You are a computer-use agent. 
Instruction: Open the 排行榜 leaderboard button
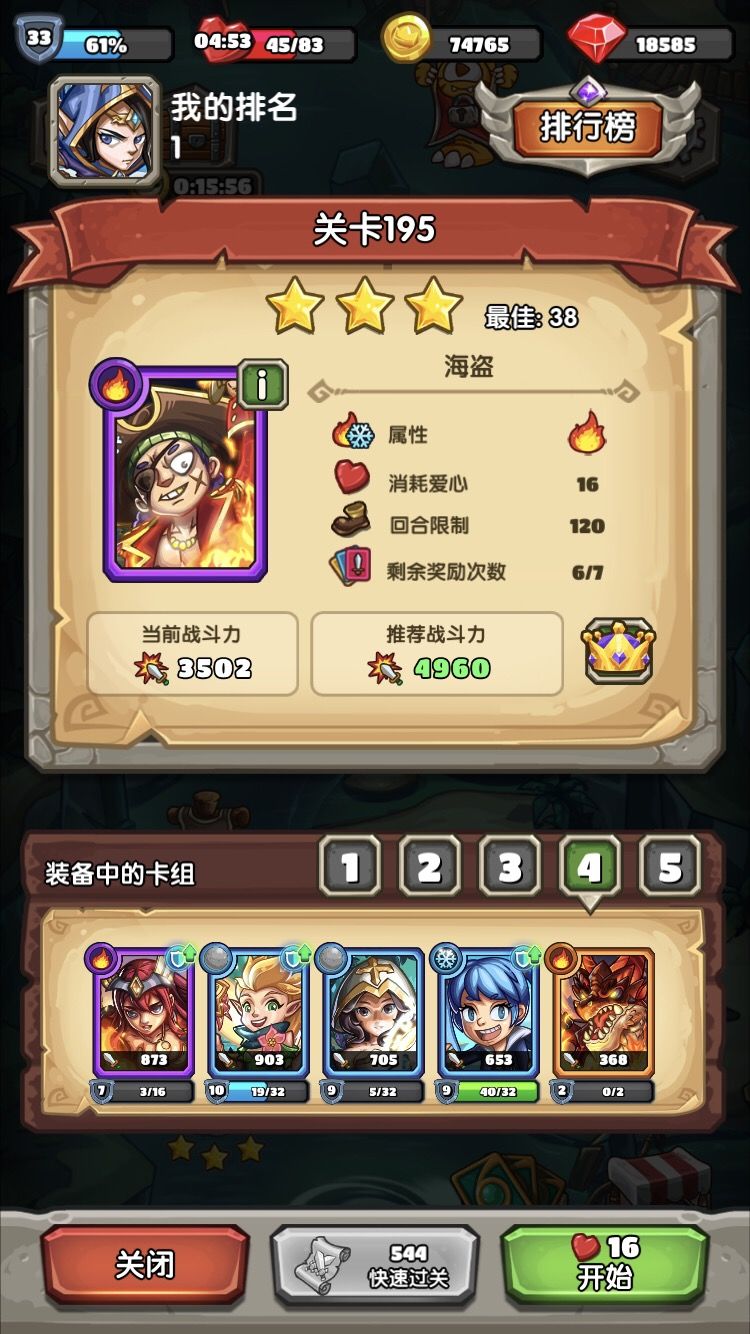click(x=587, y=127)
